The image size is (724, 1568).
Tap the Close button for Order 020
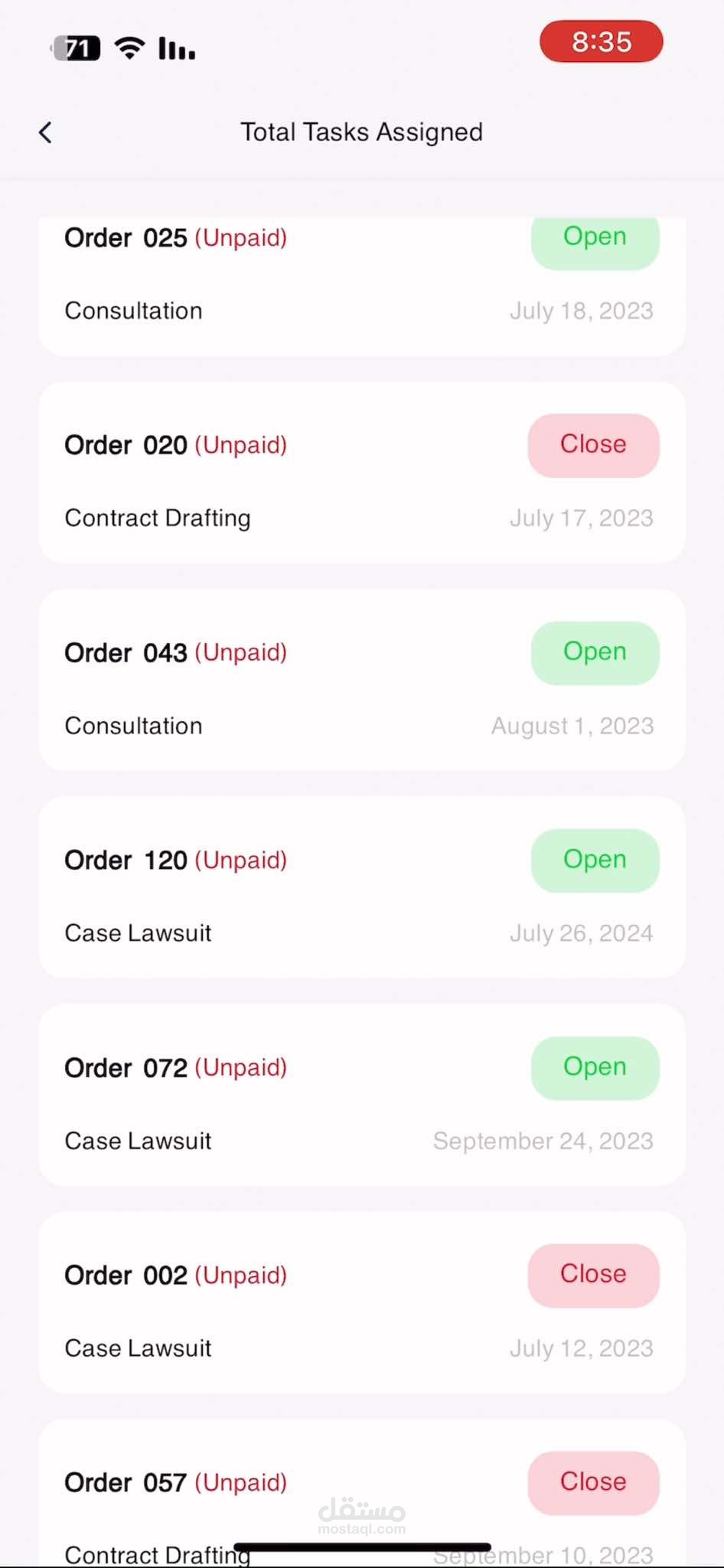tap(593, 446)
